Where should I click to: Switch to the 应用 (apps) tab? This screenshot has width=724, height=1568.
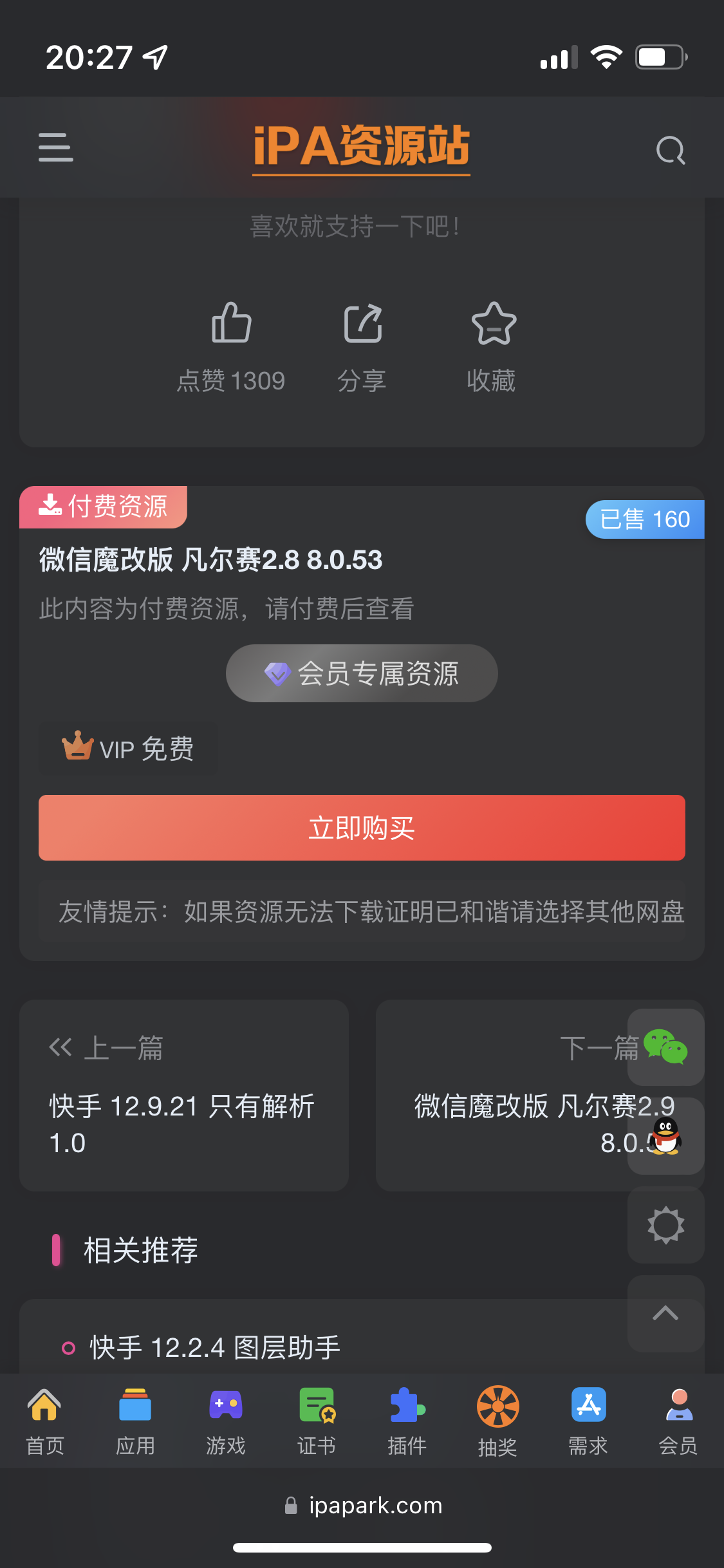135,1420
